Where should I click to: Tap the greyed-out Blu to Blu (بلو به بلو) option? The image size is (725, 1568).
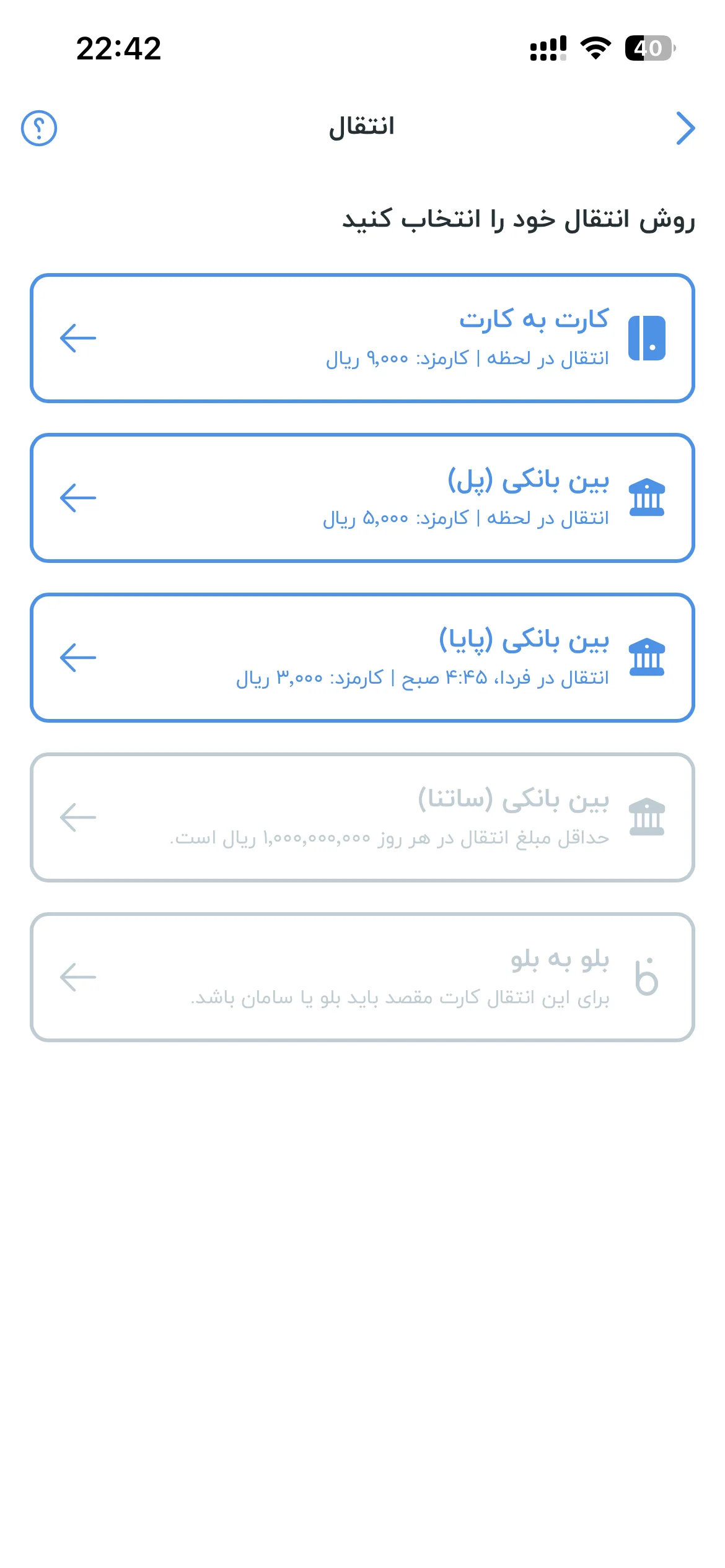tap(362, 977)
